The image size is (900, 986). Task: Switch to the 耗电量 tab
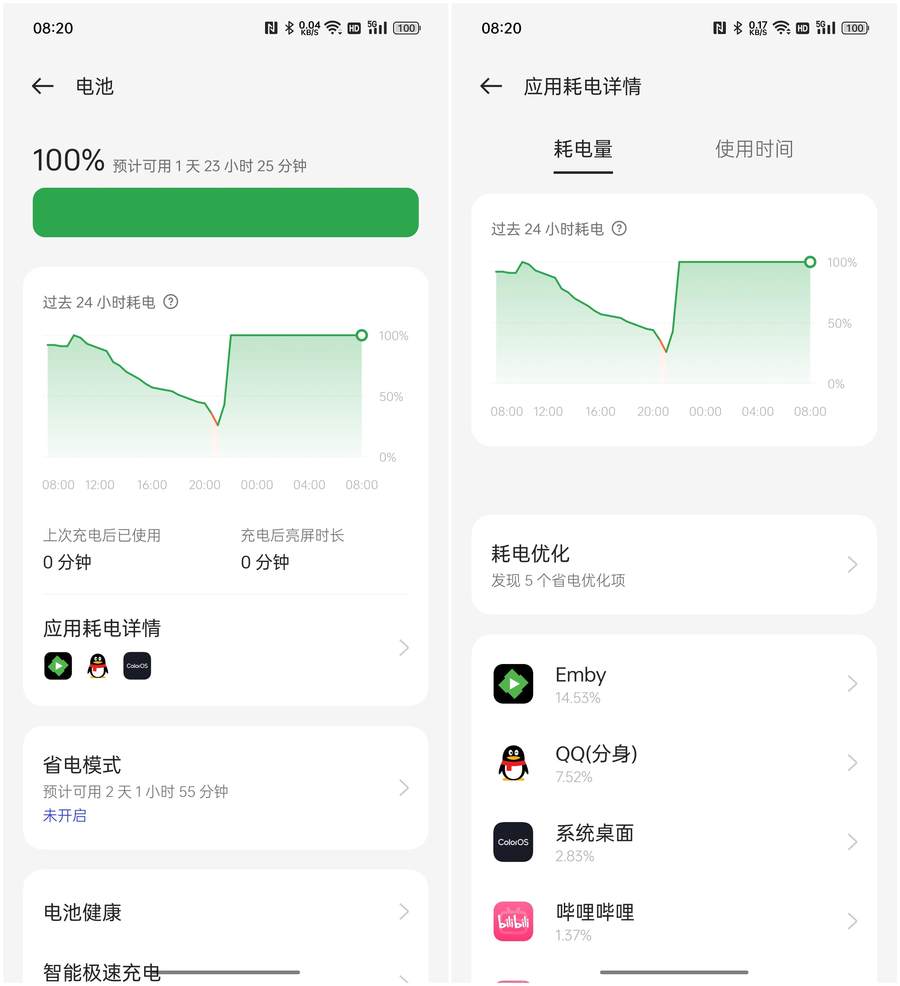(583, 150)
